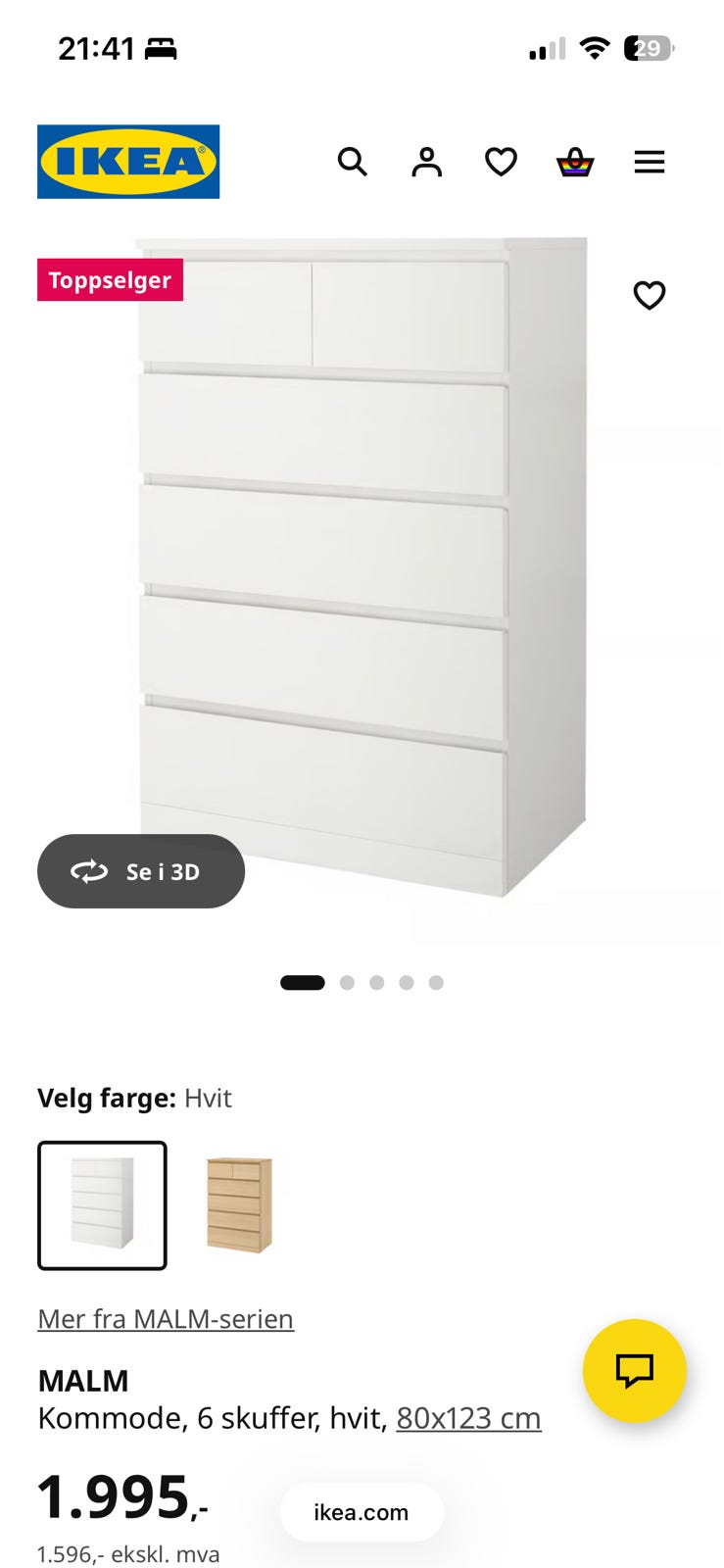Image resolution: width=724 pixels, height=1568 pixels.
Task: Start a chat with support
Action: pyautogui.click(x=634, y=1370)
